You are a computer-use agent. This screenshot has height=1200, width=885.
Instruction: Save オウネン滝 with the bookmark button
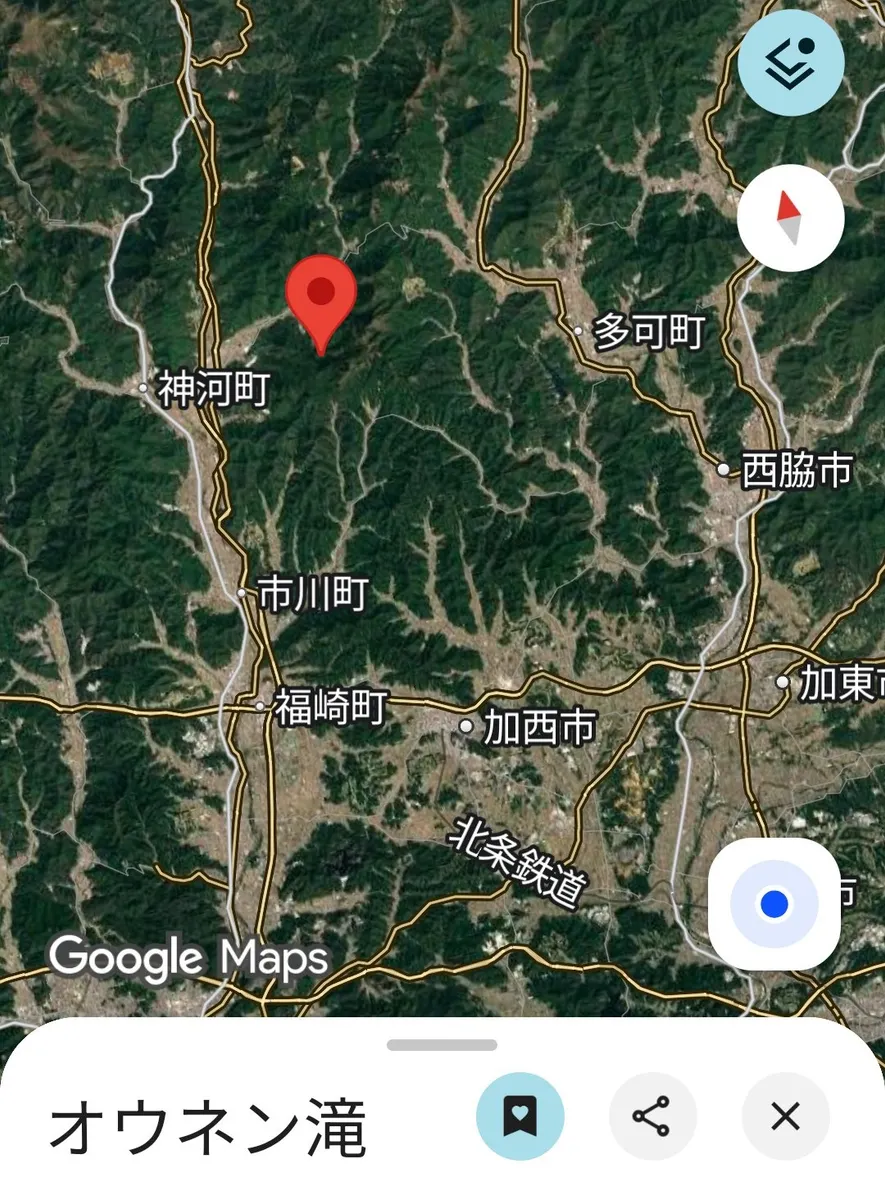520,1116
